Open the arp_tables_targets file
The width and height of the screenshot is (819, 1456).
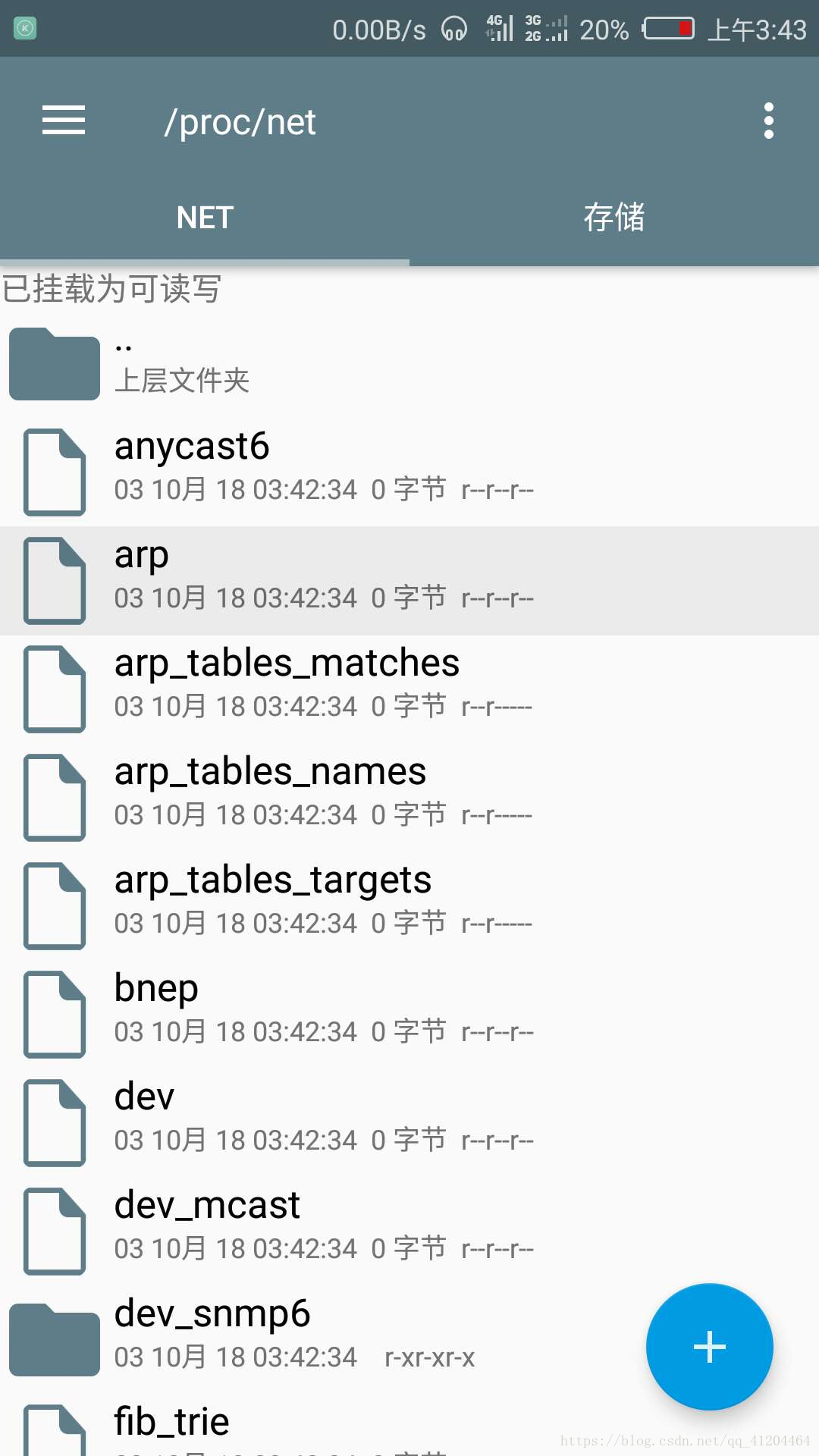[303, 905]
